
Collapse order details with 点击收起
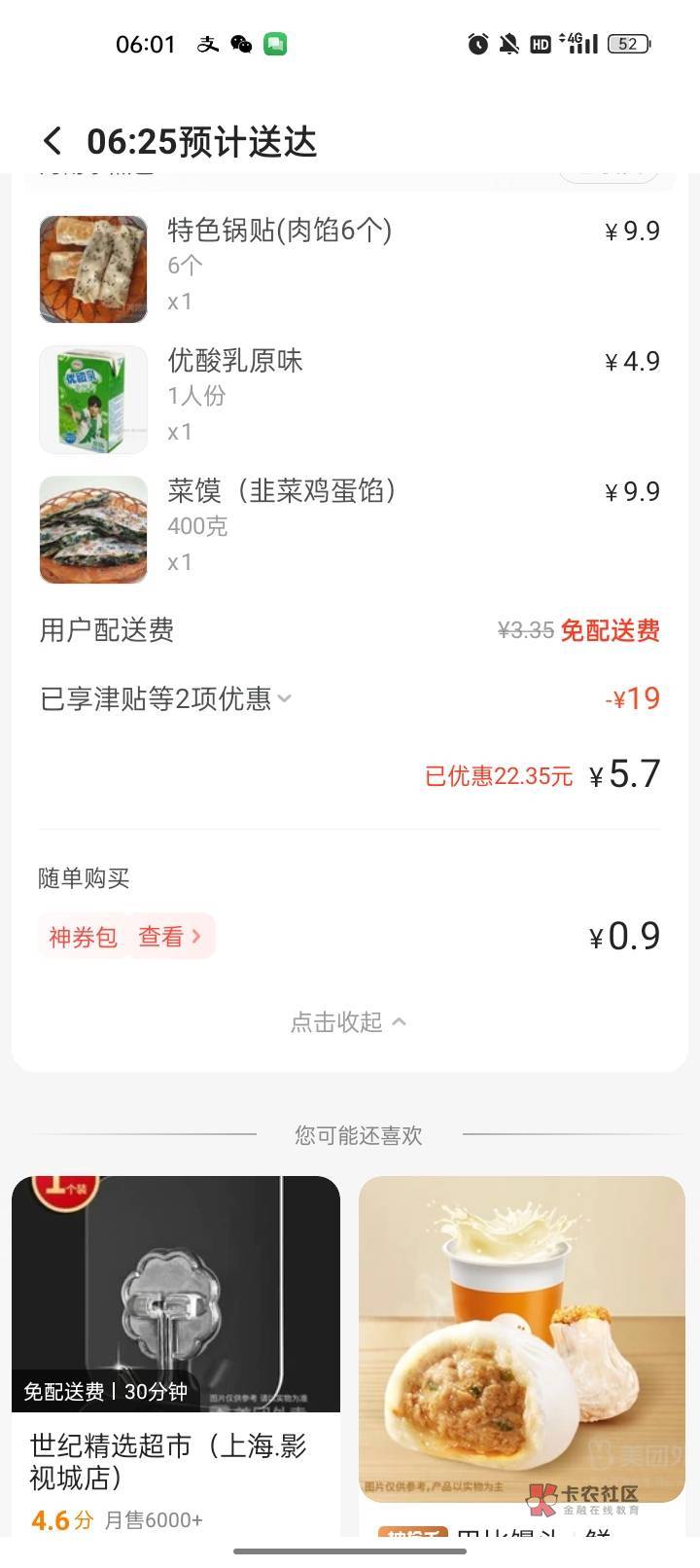(x=349, y=1021)
